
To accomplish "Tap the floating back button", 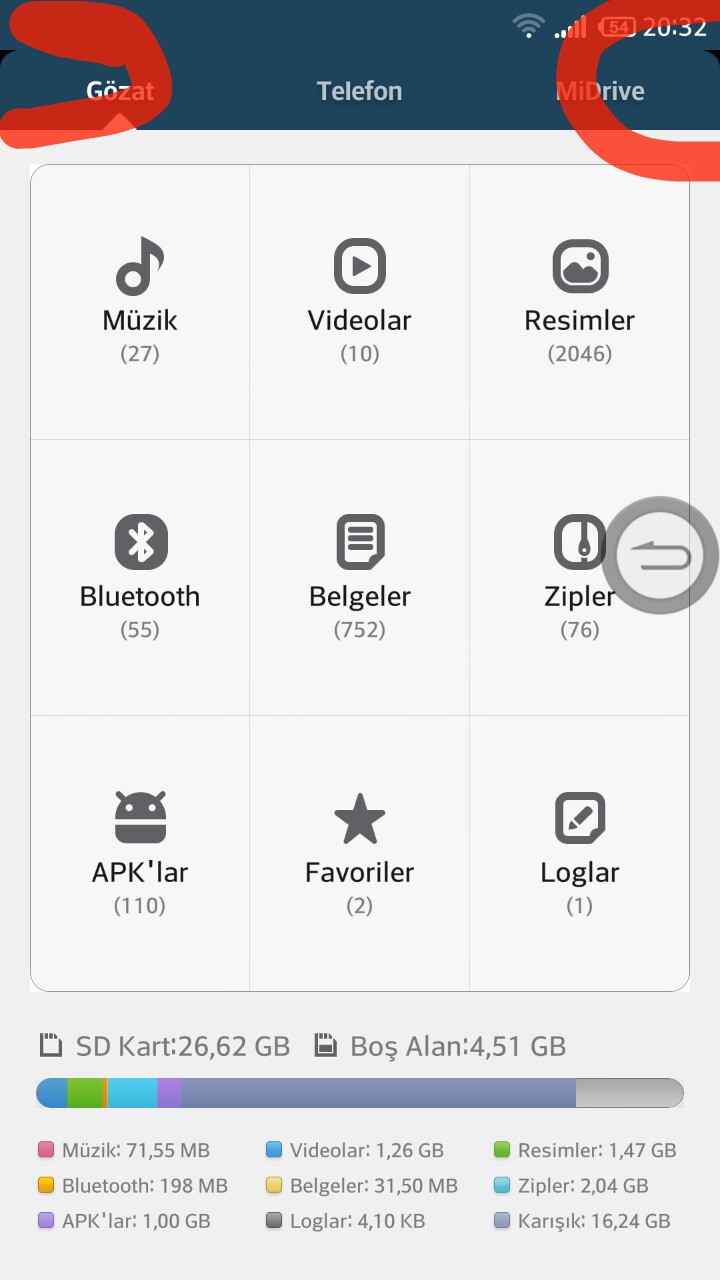I will tap(661, 555).
